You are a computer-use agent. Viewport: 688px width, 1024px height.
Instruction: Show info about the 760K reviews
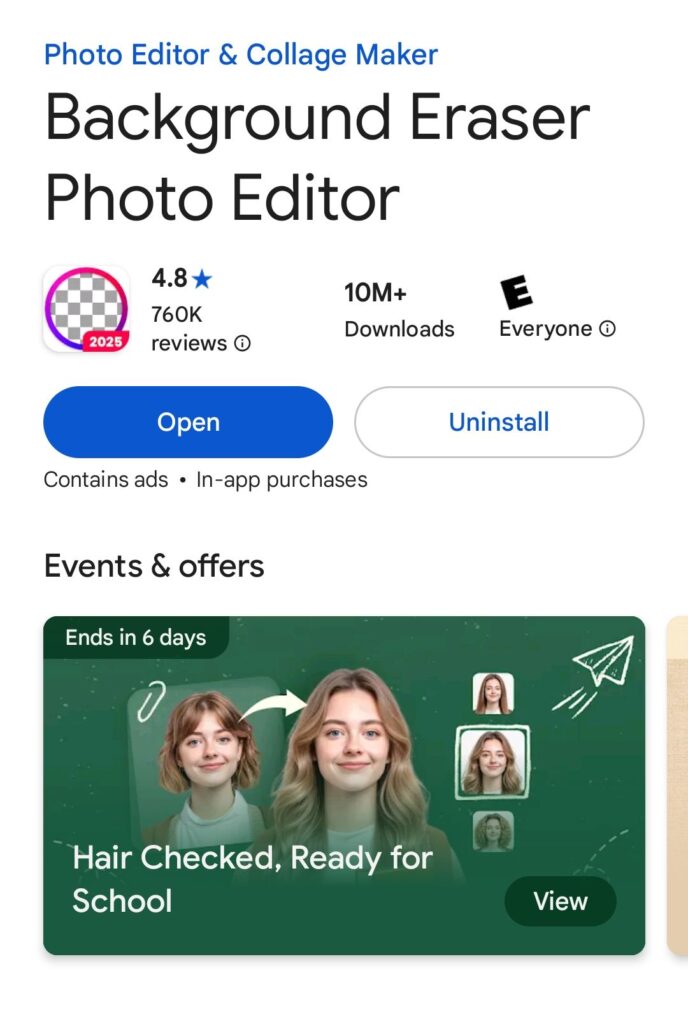point(242,344)
